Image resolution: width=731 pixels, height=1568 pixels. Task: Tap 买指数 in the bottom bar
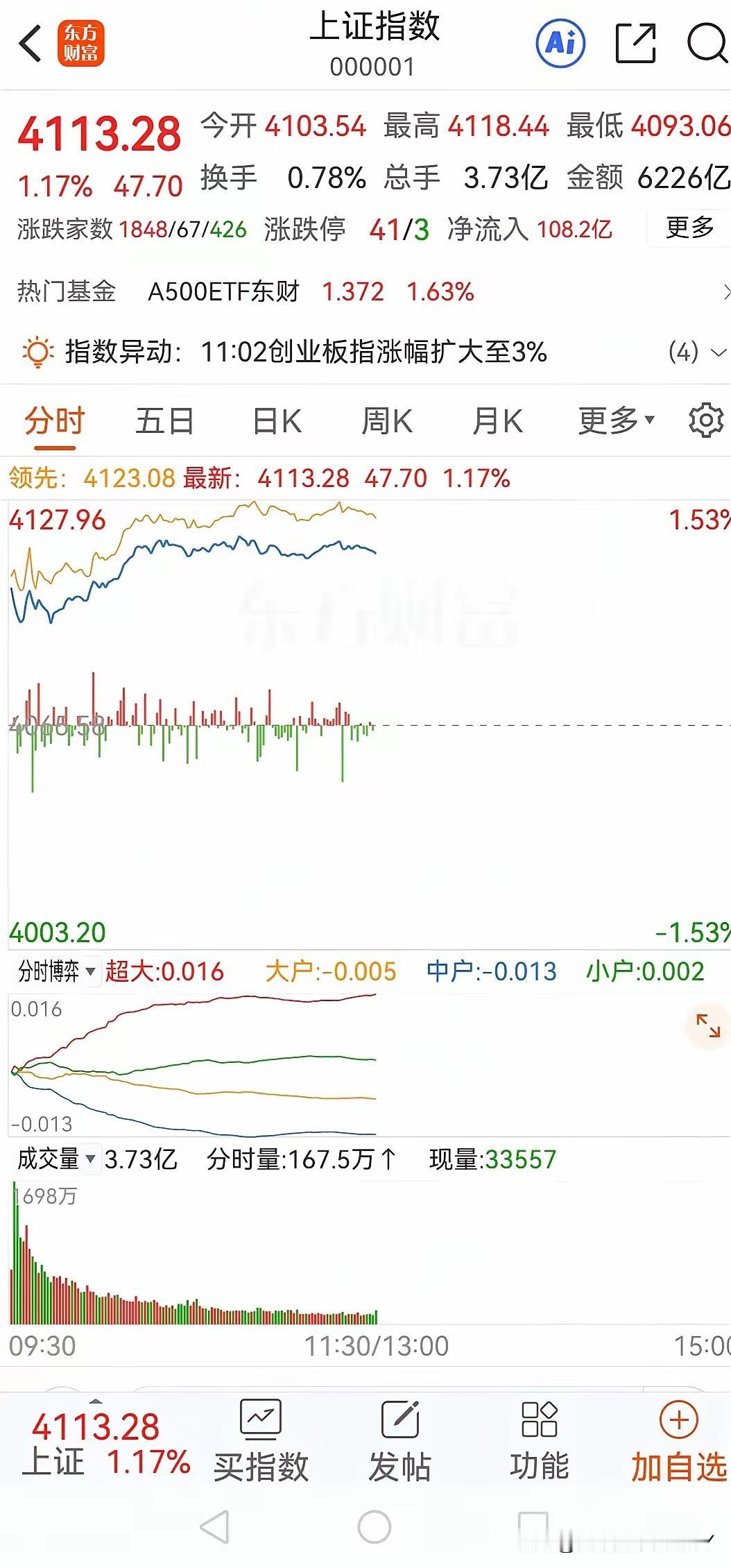[260, 1442]
